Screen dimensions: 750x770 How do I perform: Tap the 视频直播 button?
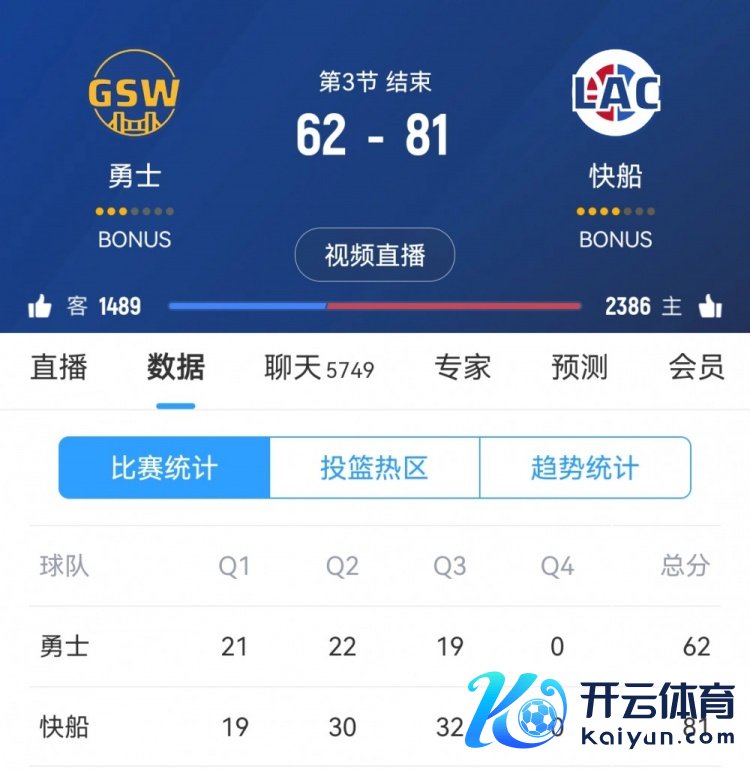click(374, 255)
